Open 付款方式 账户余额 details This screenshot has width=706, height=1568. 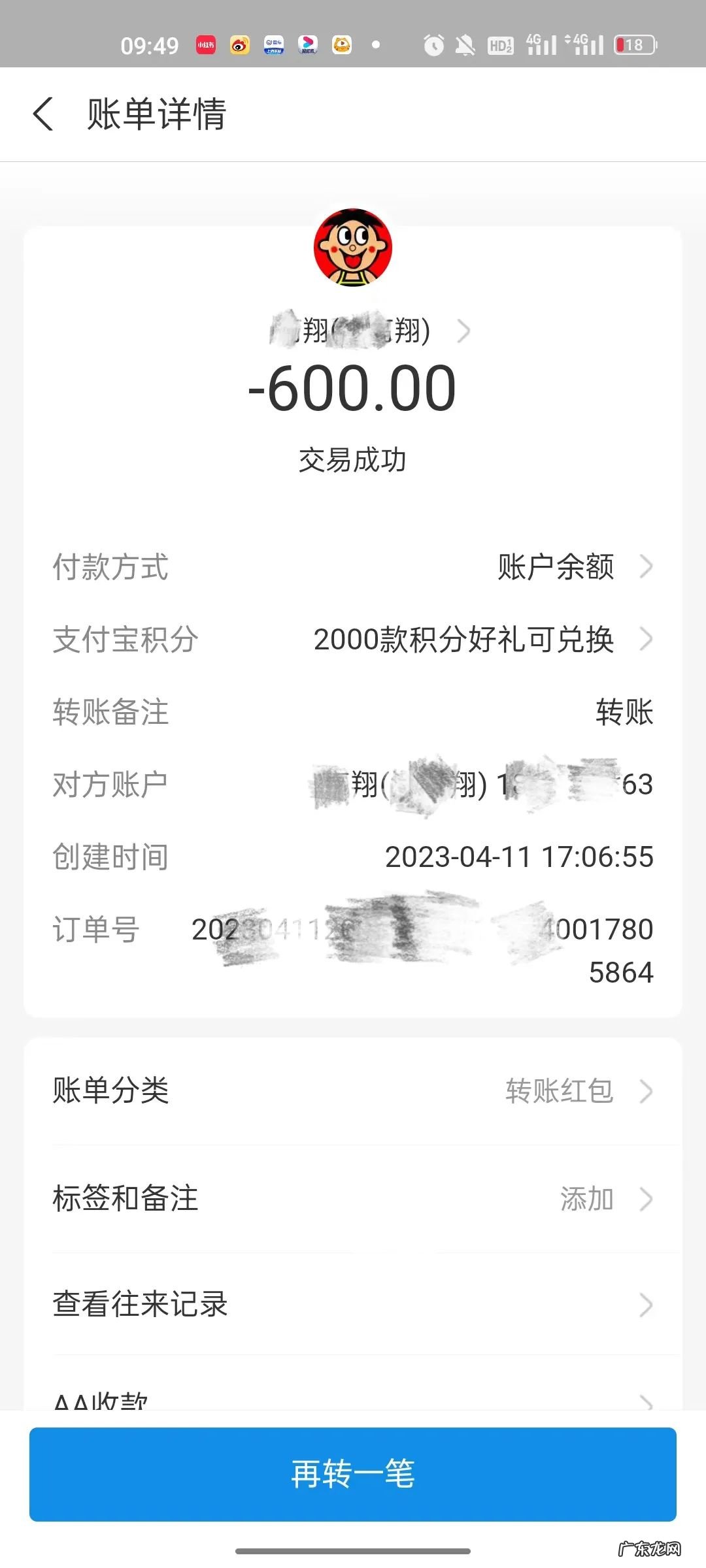[x=574, y=566]
